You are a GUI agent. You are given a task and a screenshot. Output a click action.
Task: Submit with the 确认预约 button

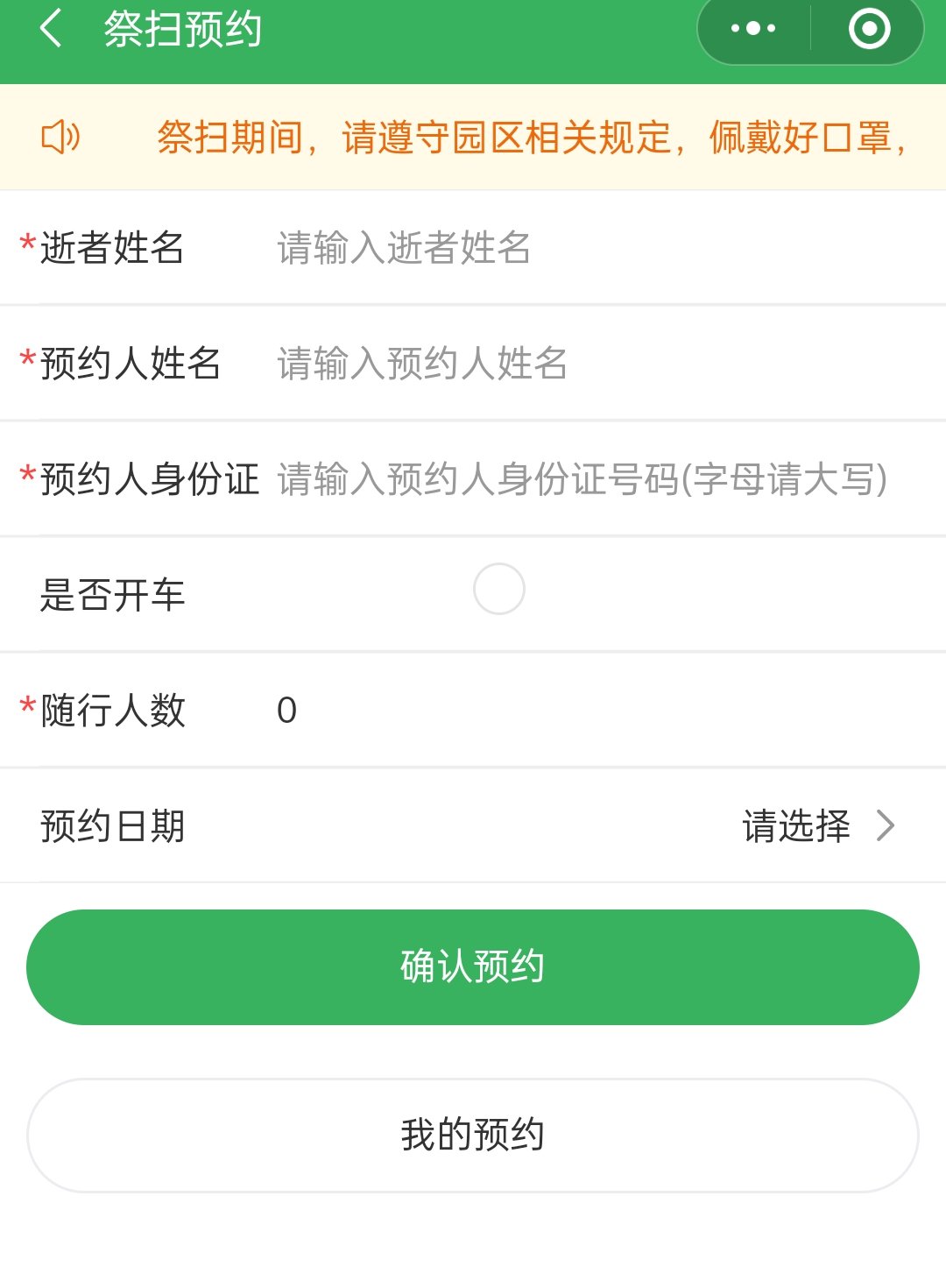click(x=473, y=967)
